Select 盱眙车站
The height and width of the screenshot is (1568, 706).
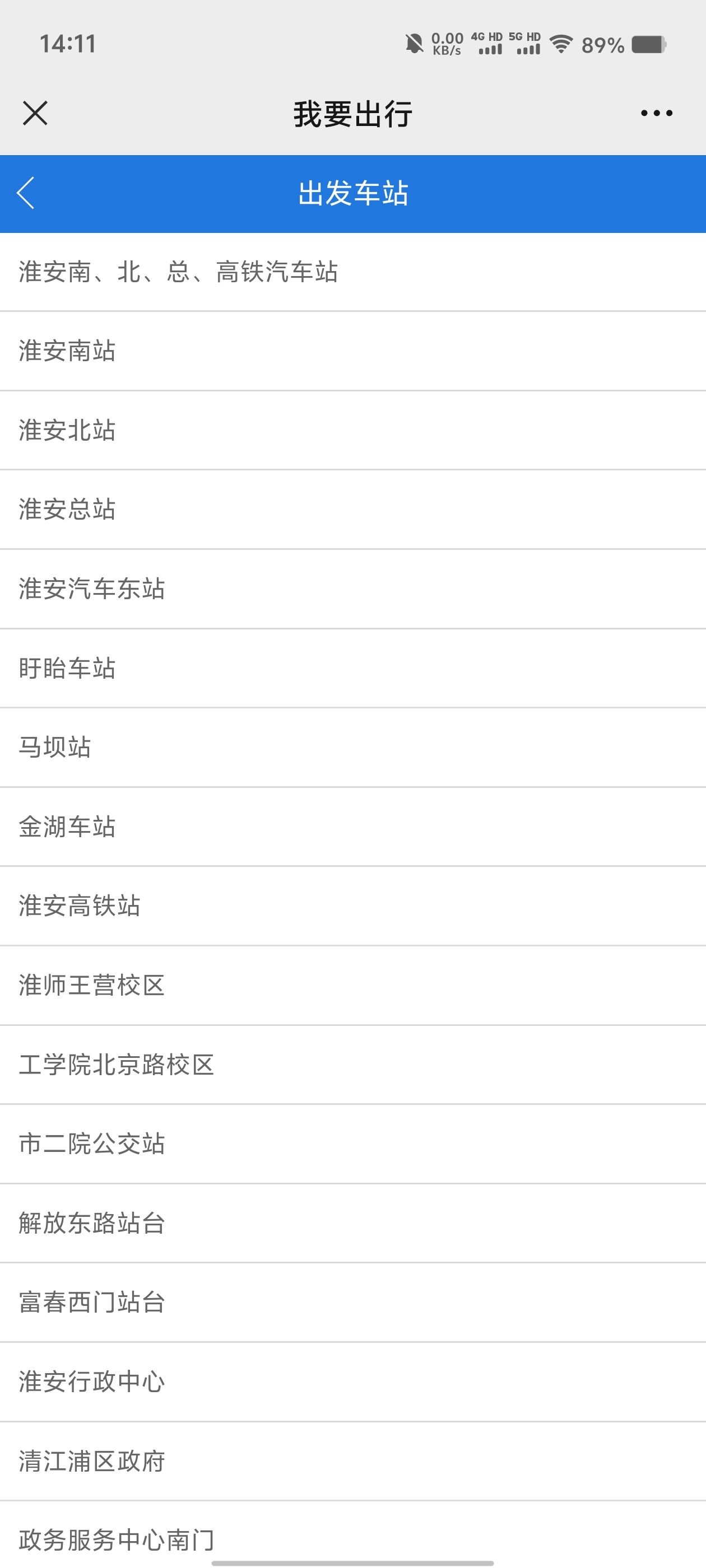[x=352, y=668]
